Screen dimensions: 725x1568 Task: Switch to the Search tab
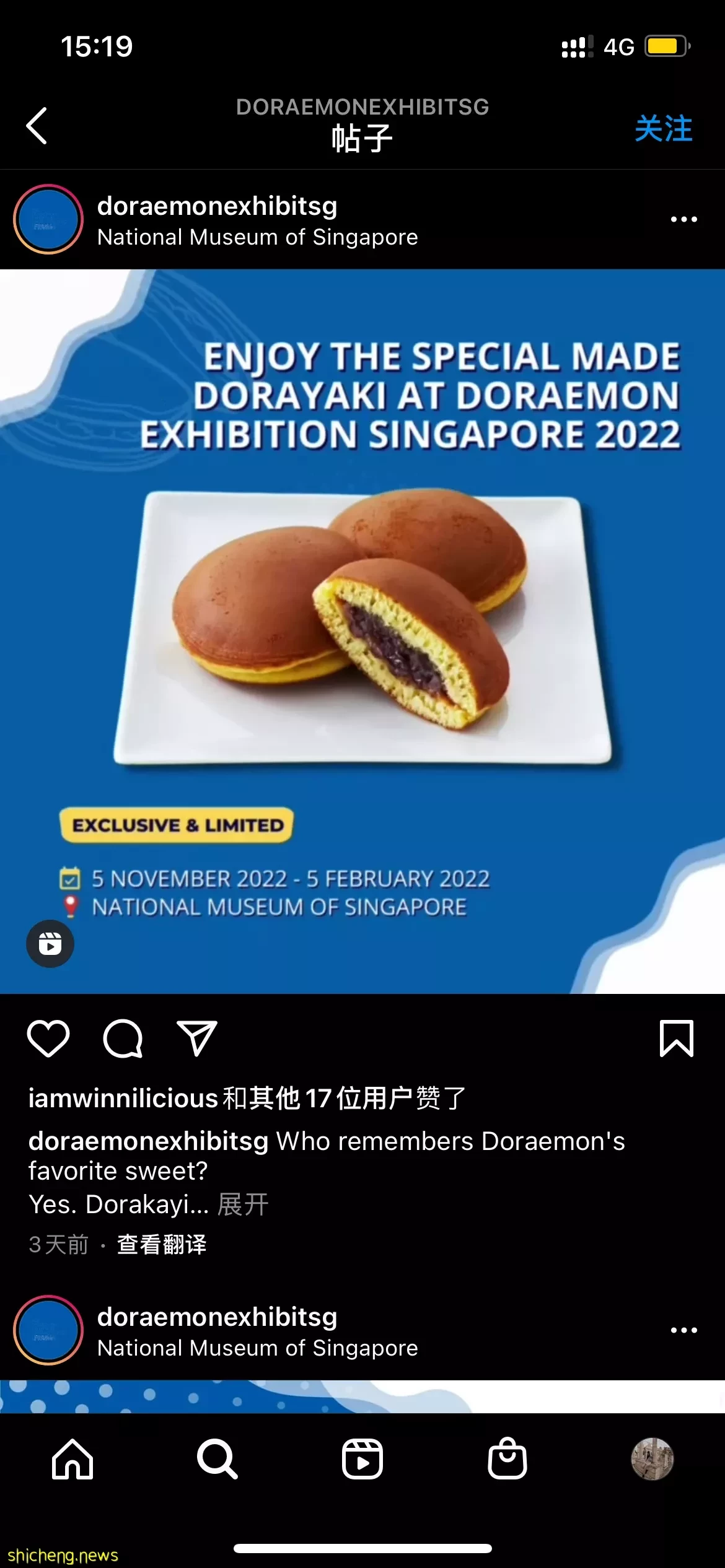217,1459
